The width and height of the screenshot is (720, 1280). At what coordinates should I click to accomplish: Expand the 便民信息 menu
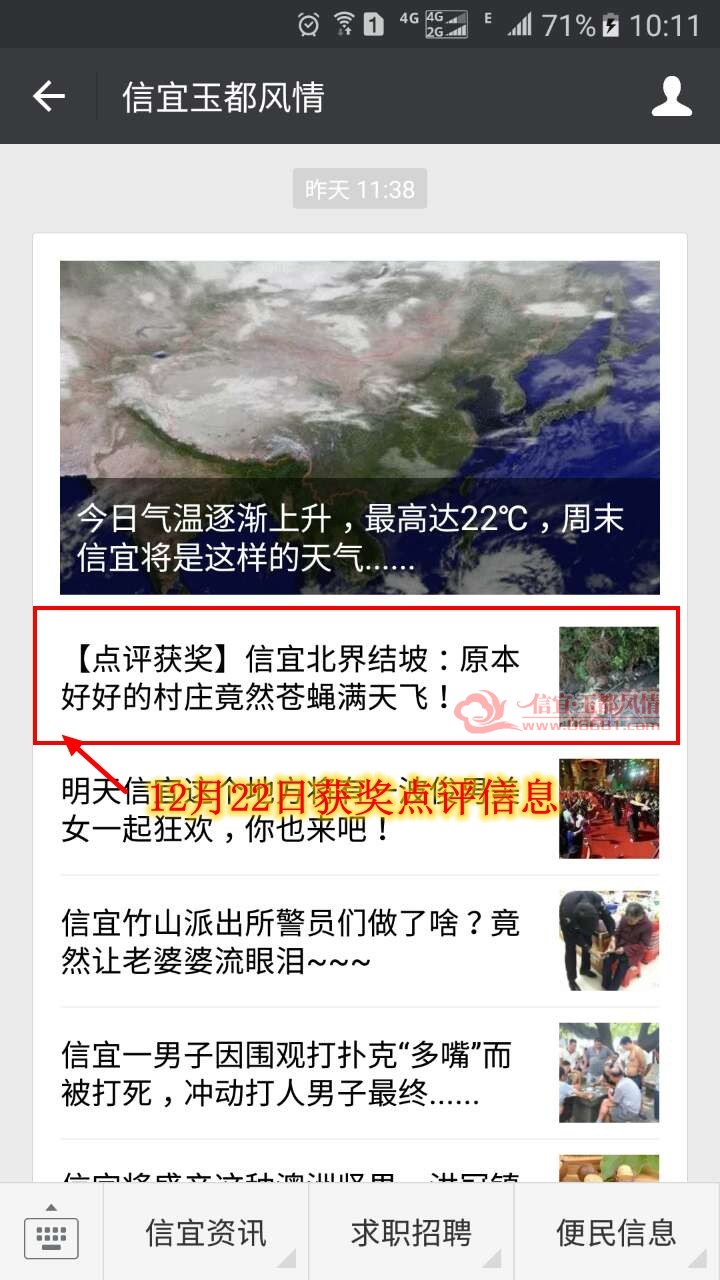[617, 1232]
